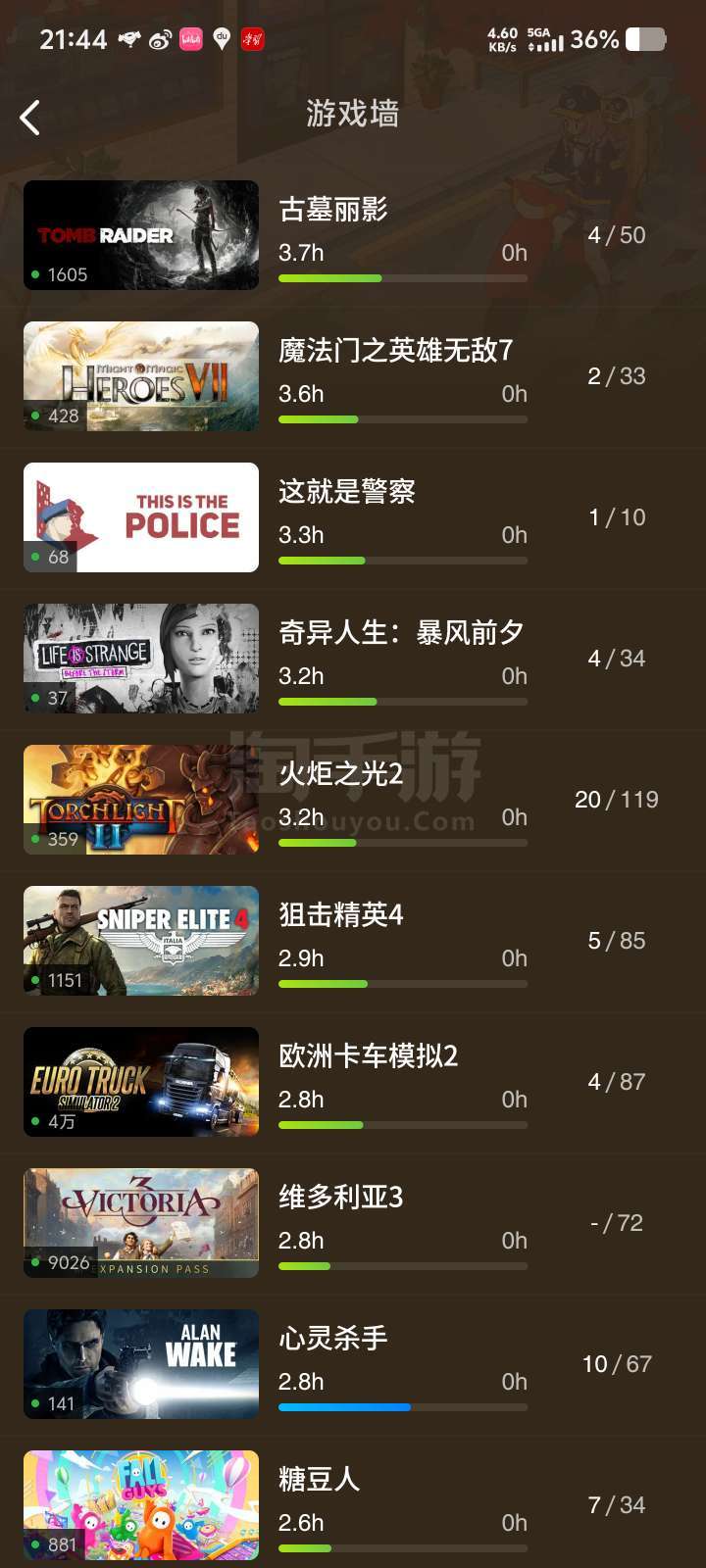The height and width of the screenshot is (1568, 706).
Task: Open 魔法门之英雄无敌7 game row
Action: pyautogui.click(x=353, y=376)
